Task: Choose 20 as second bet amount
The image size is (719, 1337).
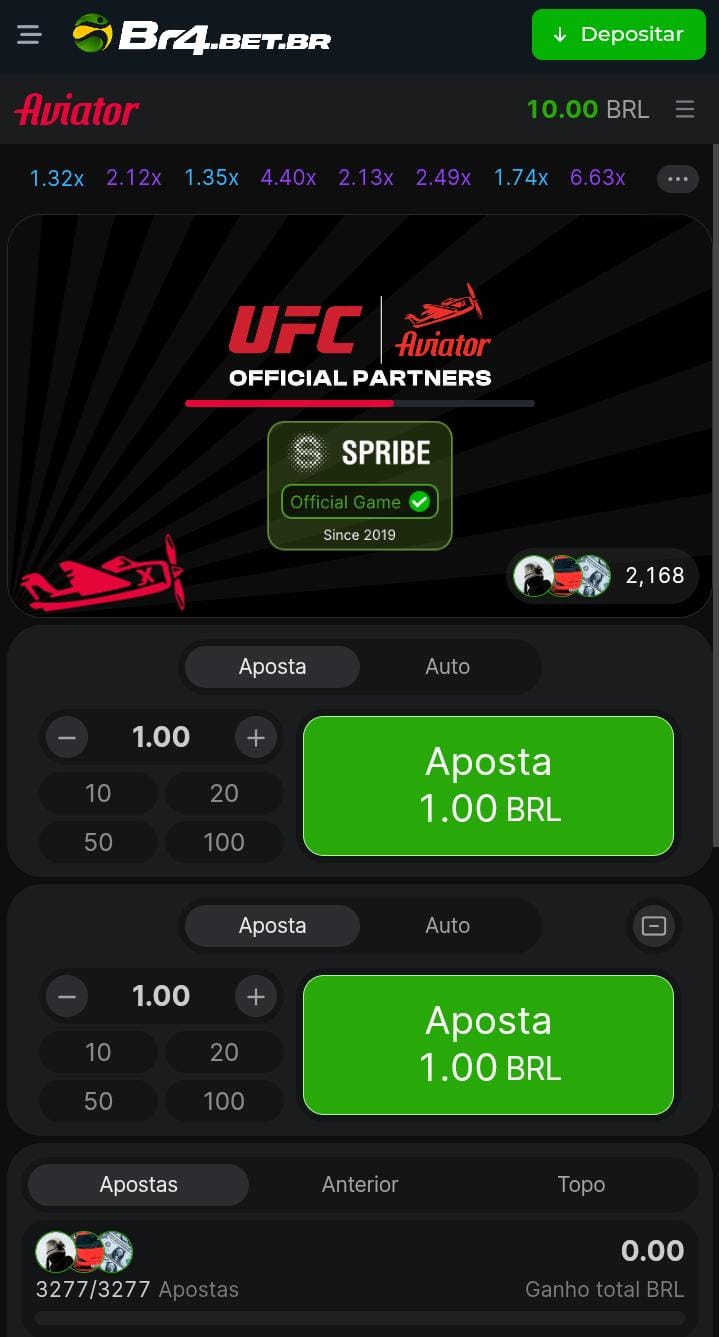Action: point(224,1052)
